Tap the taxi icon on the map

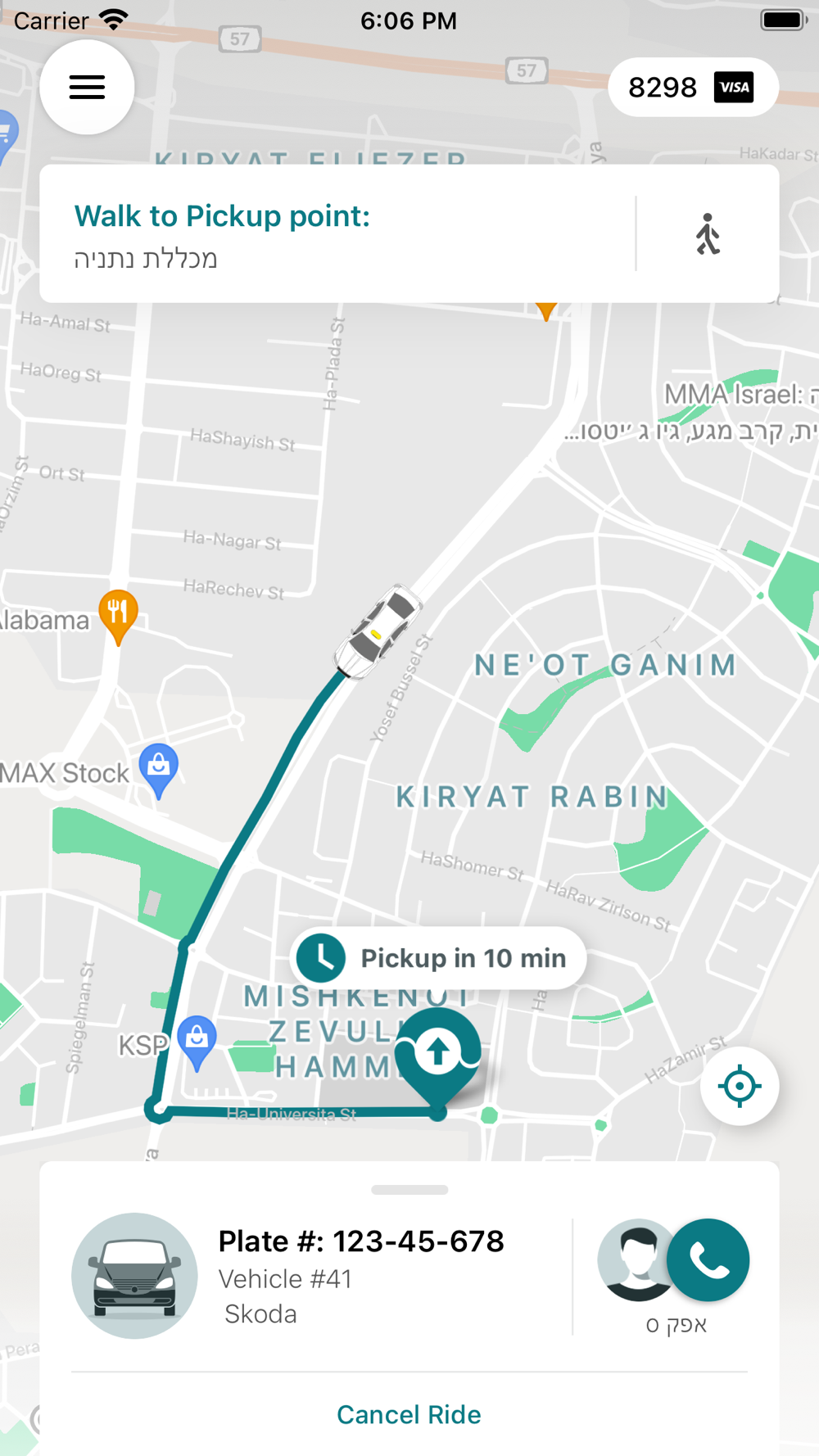click(378, 631)
